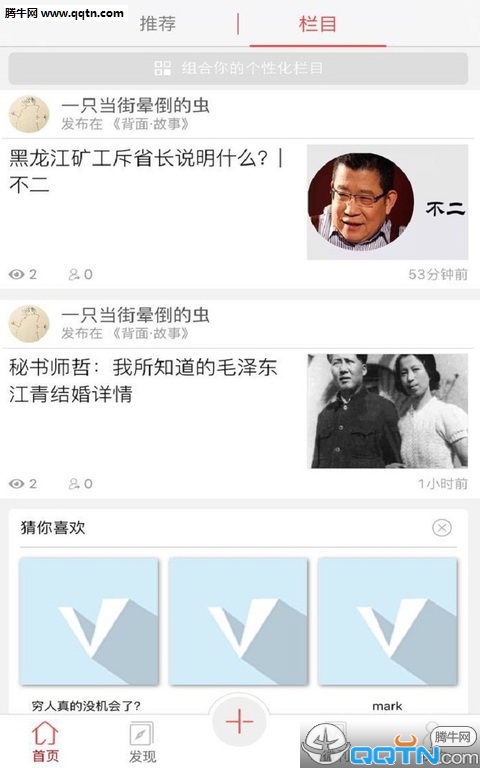Screen dimensions: 480x768
Task: Select the 栏目 tab
Action: (318, 24)
